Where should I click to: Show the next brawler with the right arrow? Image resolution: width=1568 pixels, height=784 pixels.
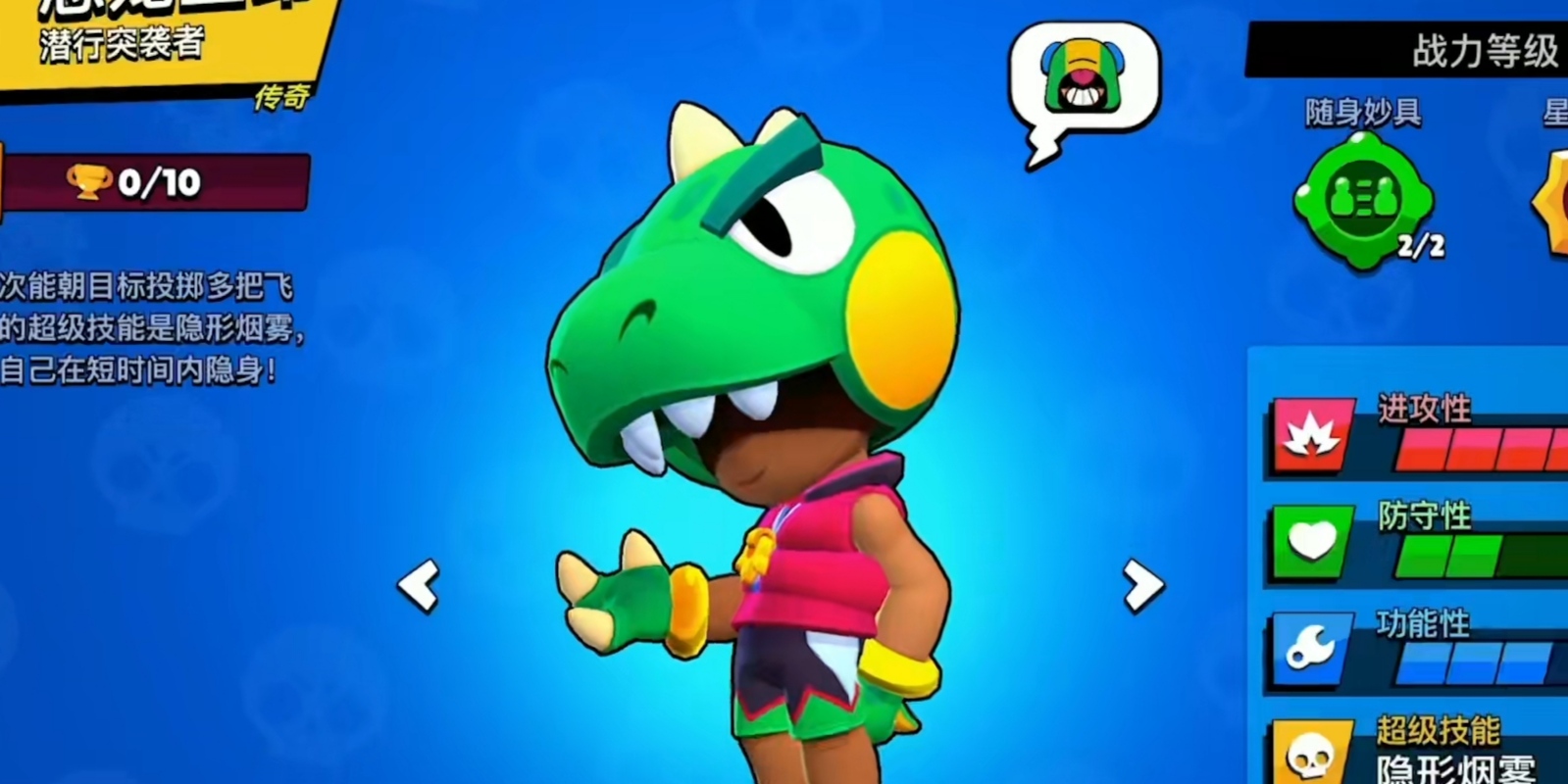(1142, 586)
